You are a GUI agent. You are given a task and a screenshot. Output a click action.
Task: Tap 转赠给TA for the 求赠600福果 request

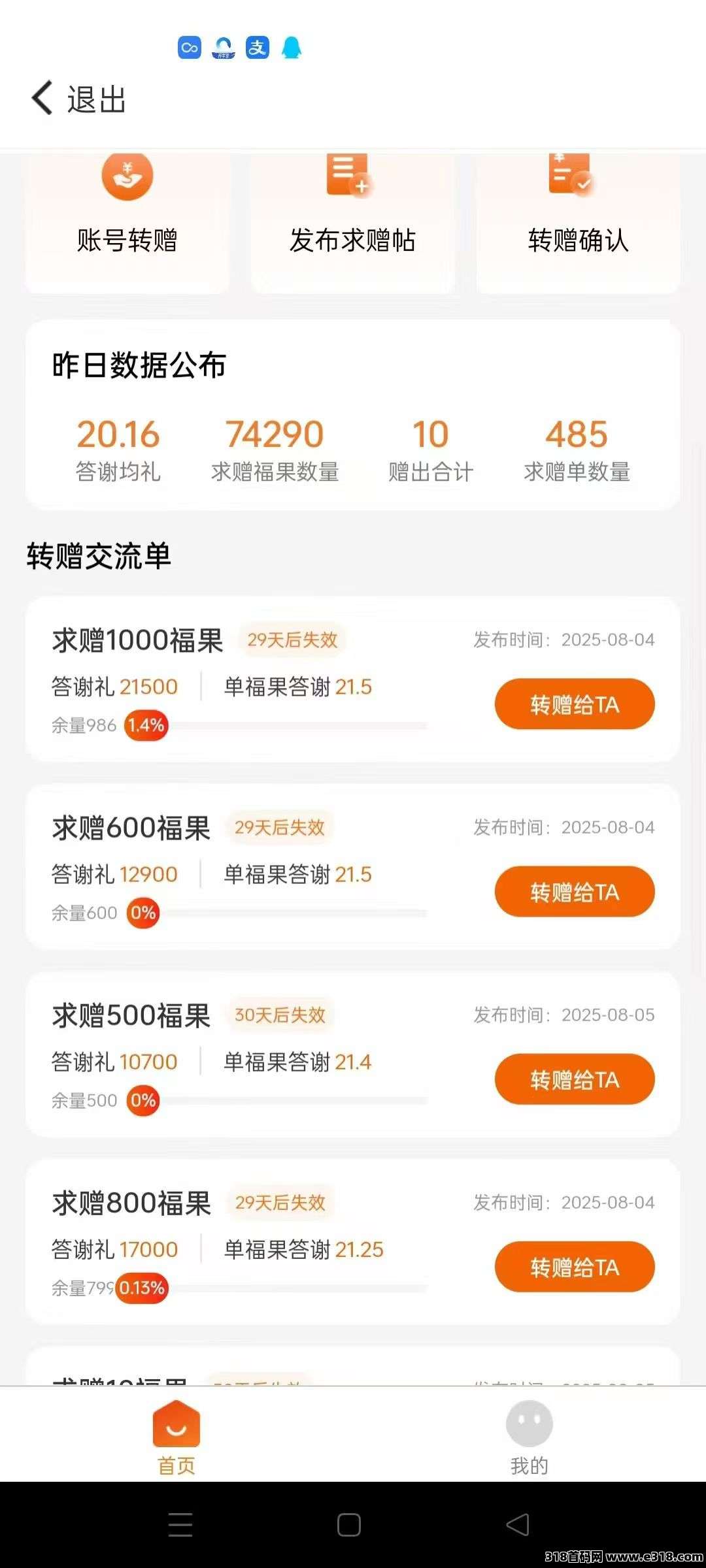point(575,892)
